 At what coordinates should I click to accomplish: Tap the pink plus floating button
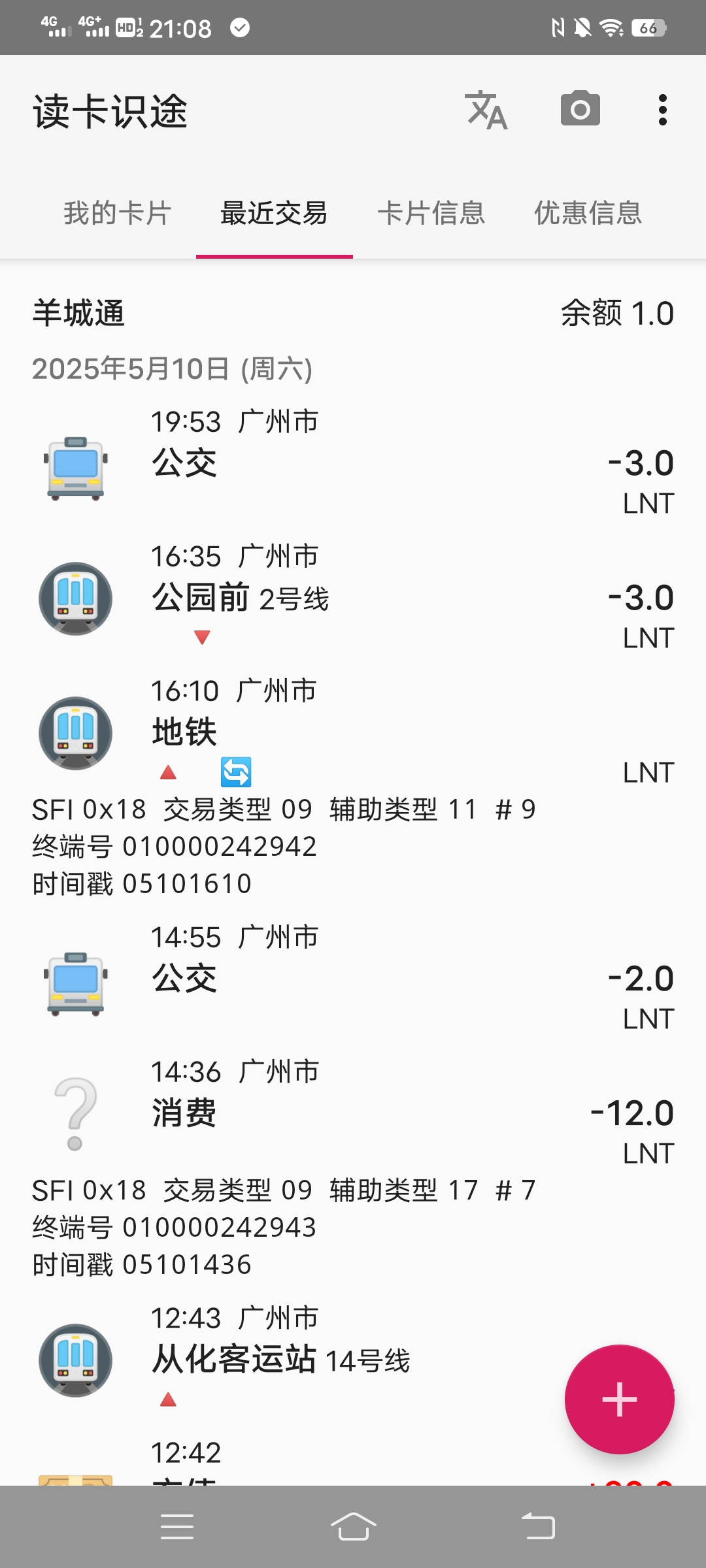pyautogui.click(x=619, y=1399)
